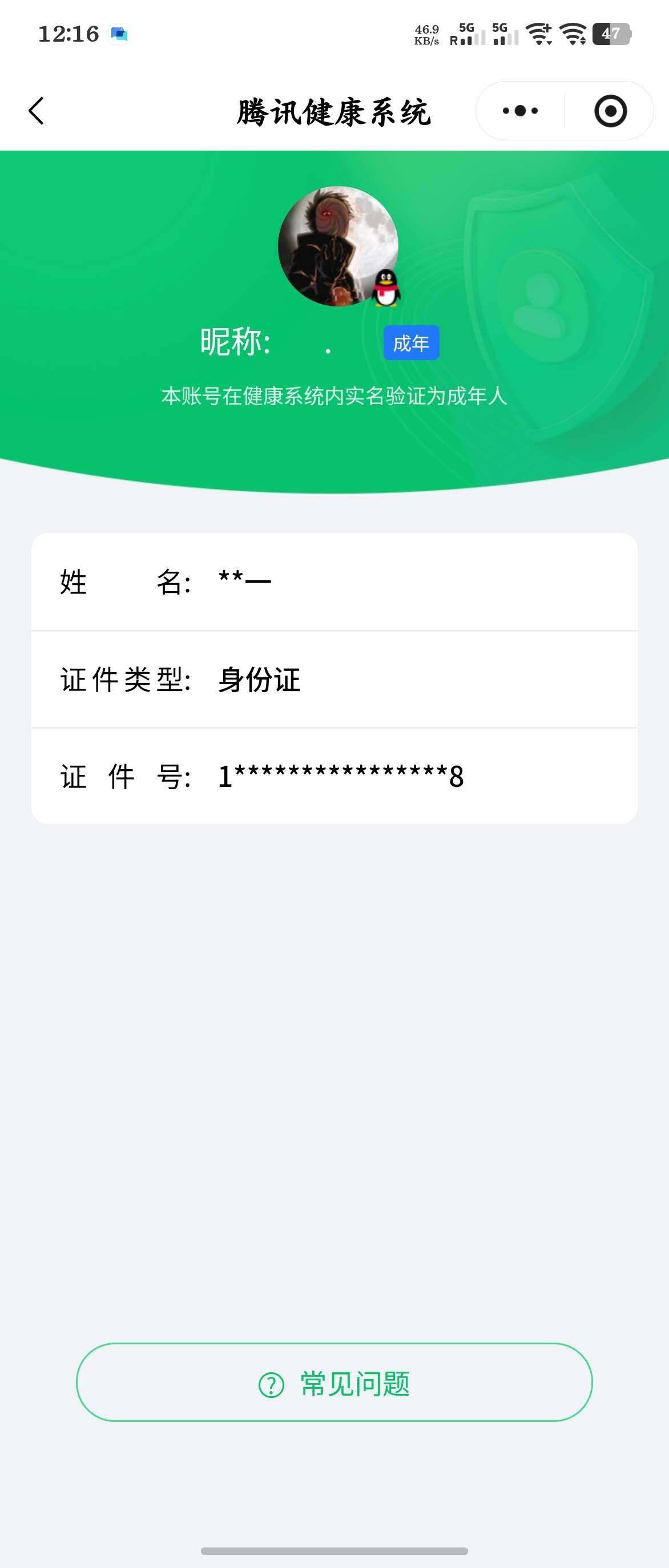This screenshot has width=669, height=1568.
Task: Exit the mini-program via the circle button
Action: (611, 110)
